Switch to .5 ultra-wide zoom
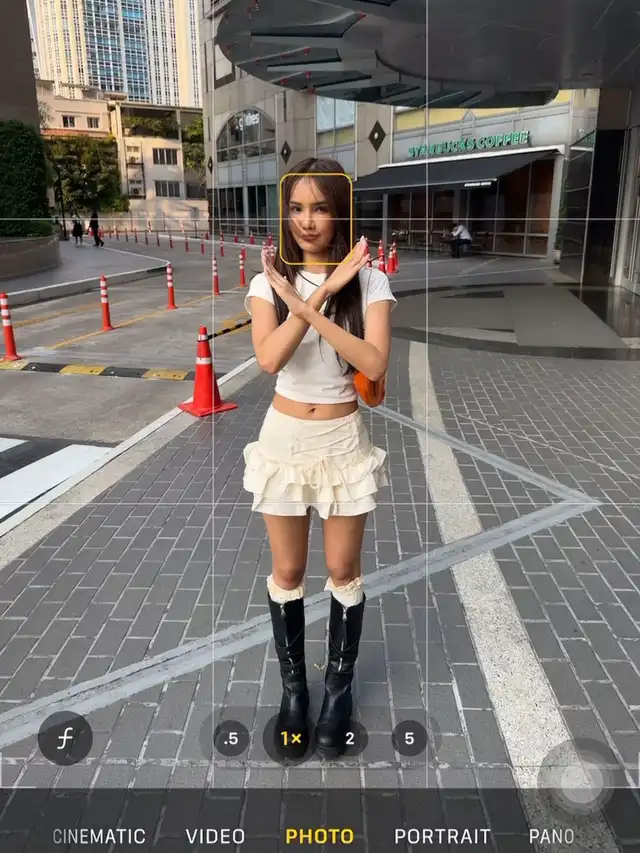640x853 pixels. coord(232,738)
